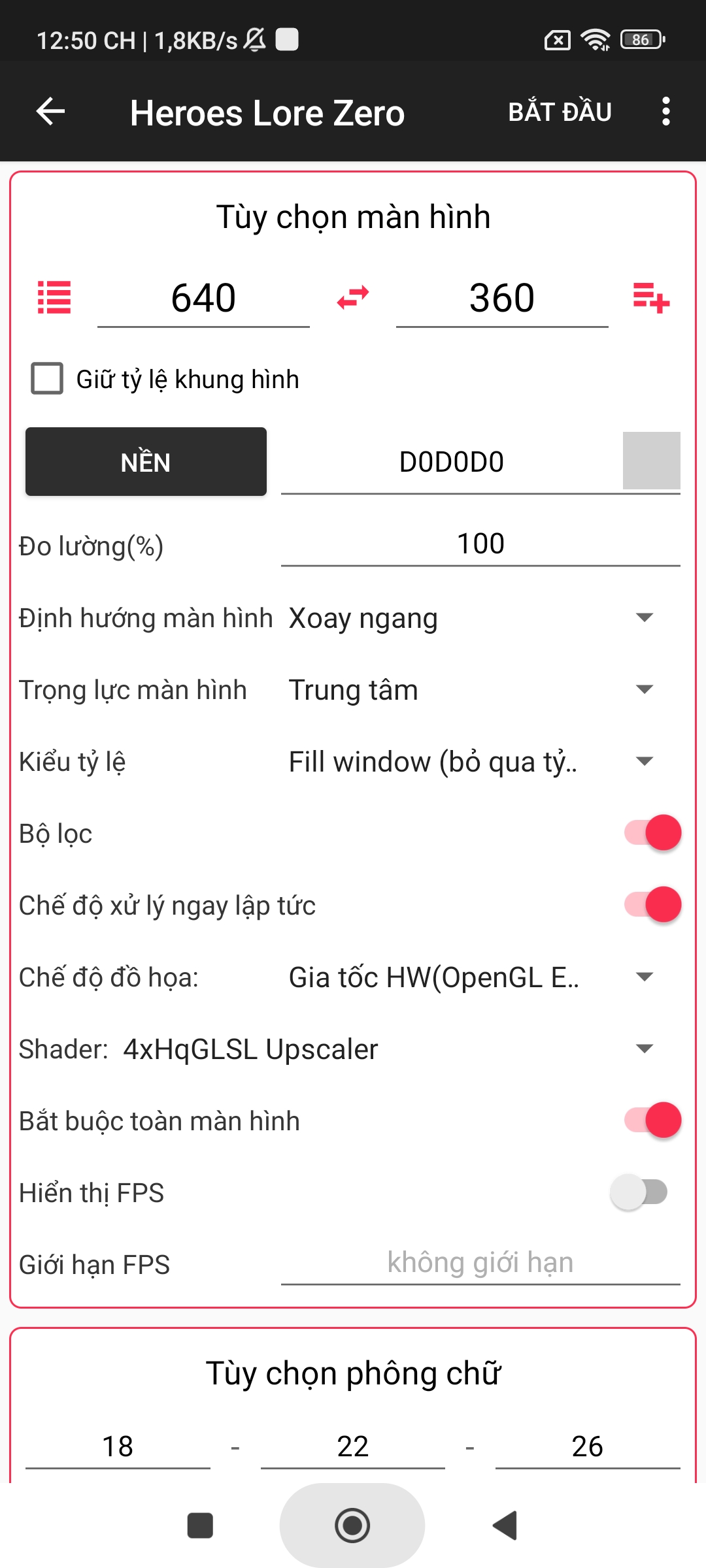
Task: Swap width and height values
Action: (353, 298)
